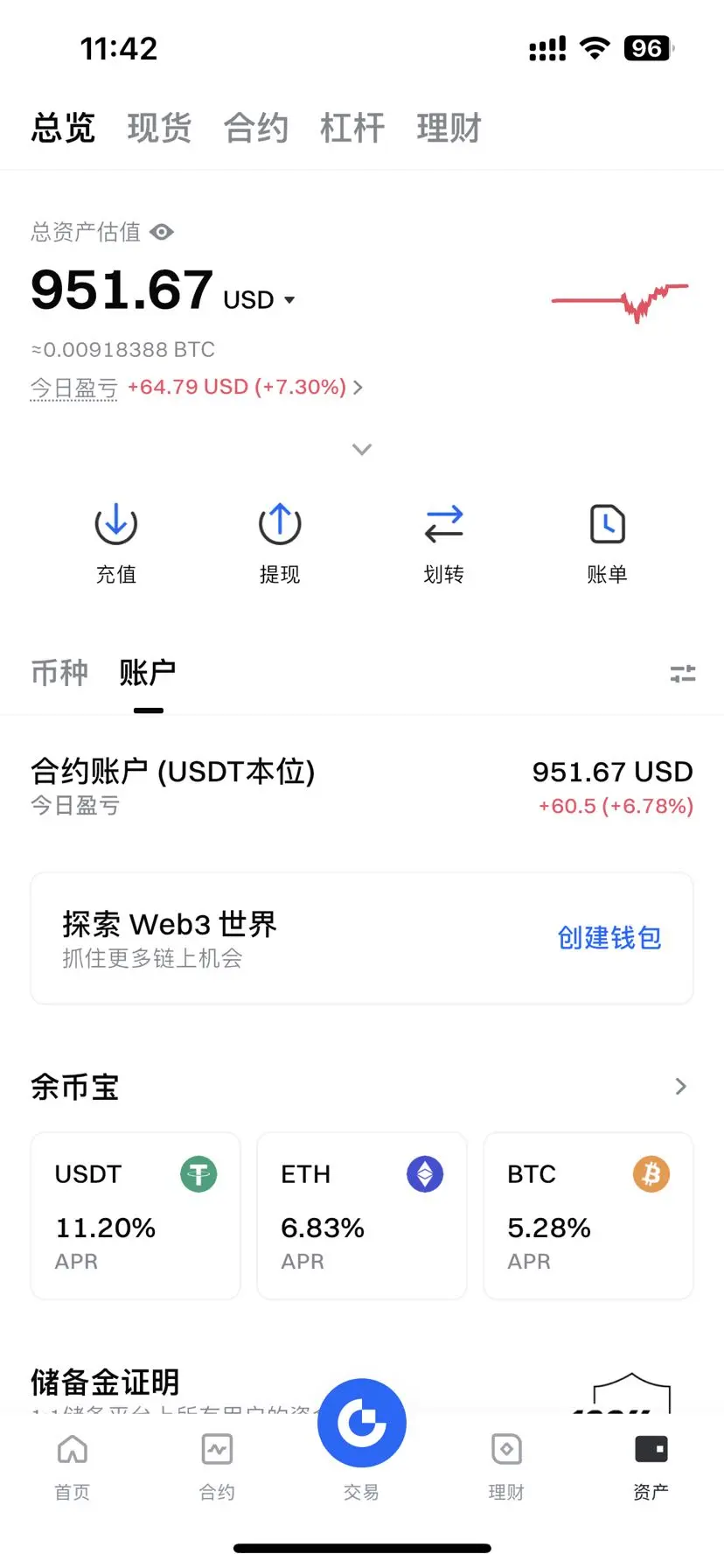This screenshot has height=1568, width=724.
Task: Open the 账单 bill history
Action: tap(608, 544)
